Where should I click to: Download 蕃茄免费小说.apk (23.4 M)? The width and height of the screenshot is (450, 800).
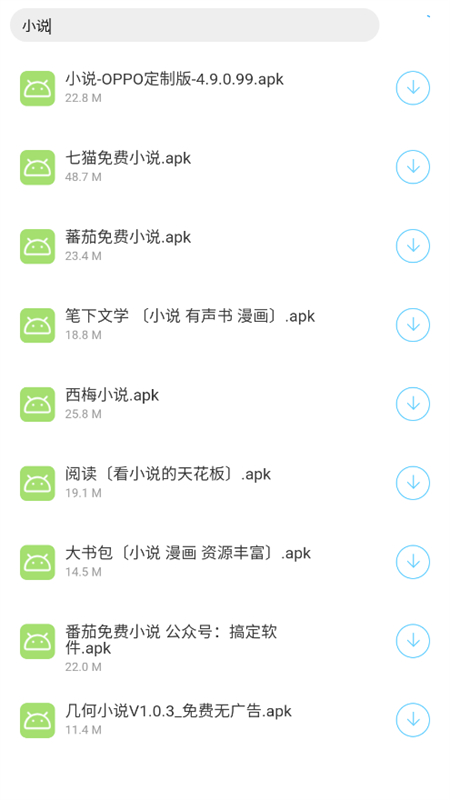coord(413,246)
